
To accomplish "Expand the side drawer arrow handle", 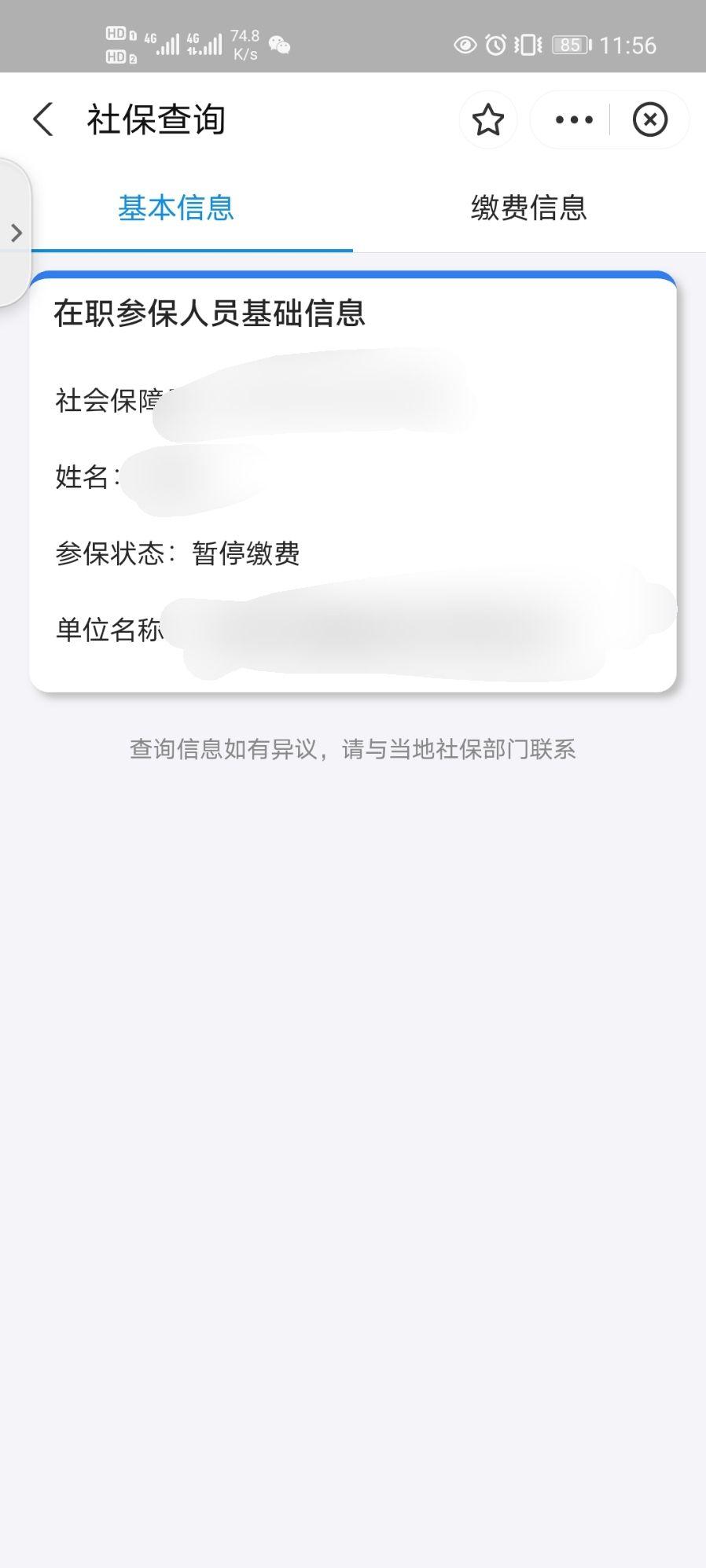I will pyautogui.click(x=16, y=233).
